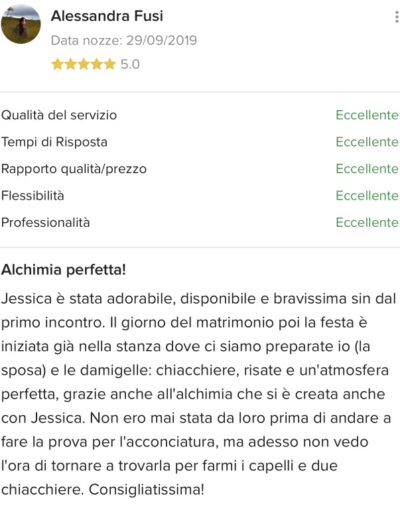Viewport: 400px width, 516px height.
Task: Open Alessandra Fusi's profile picture
Action: point(21,24)
